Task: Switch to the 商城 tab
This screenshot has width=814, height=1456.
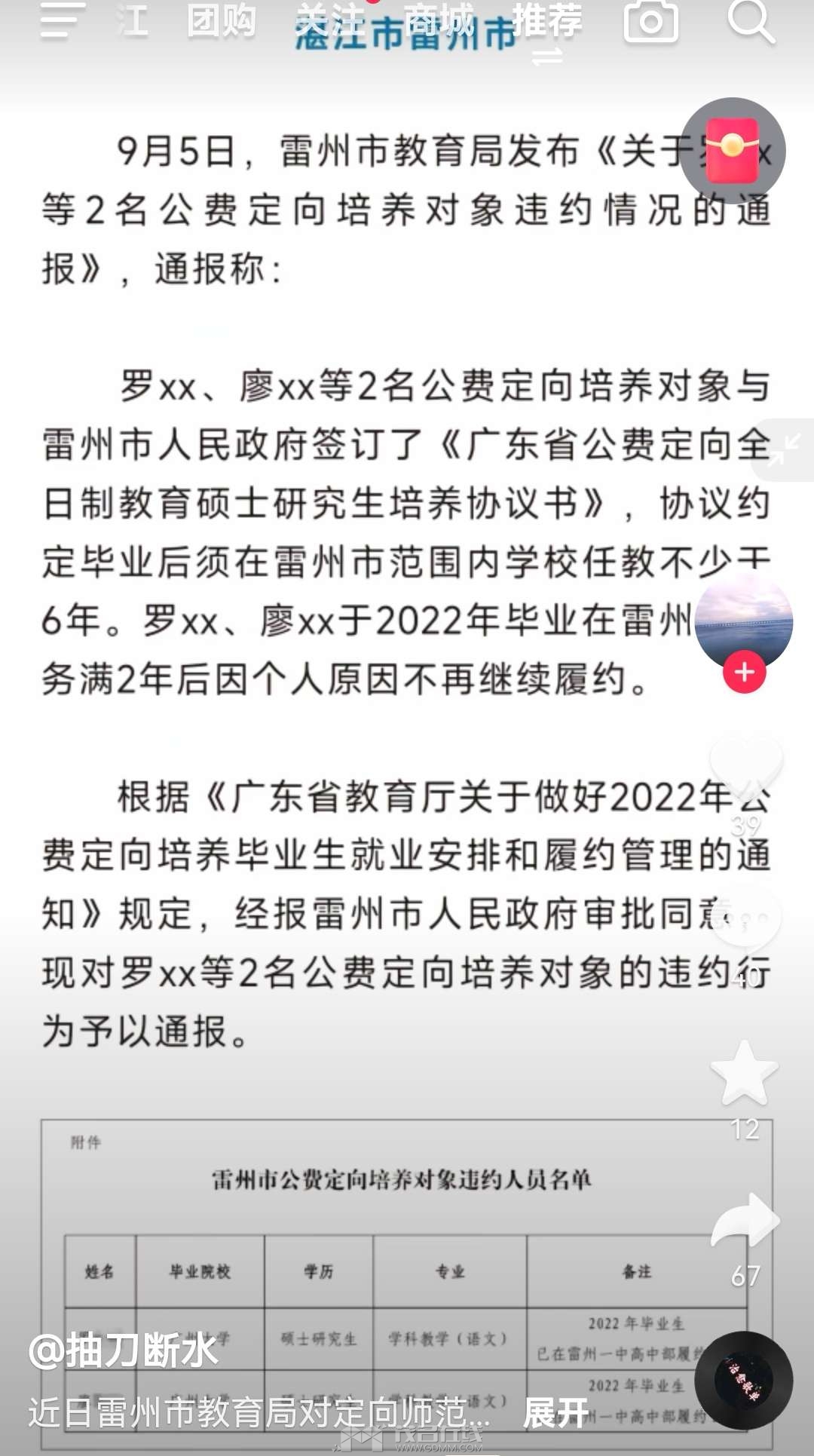Action: [x=439, y=20]
